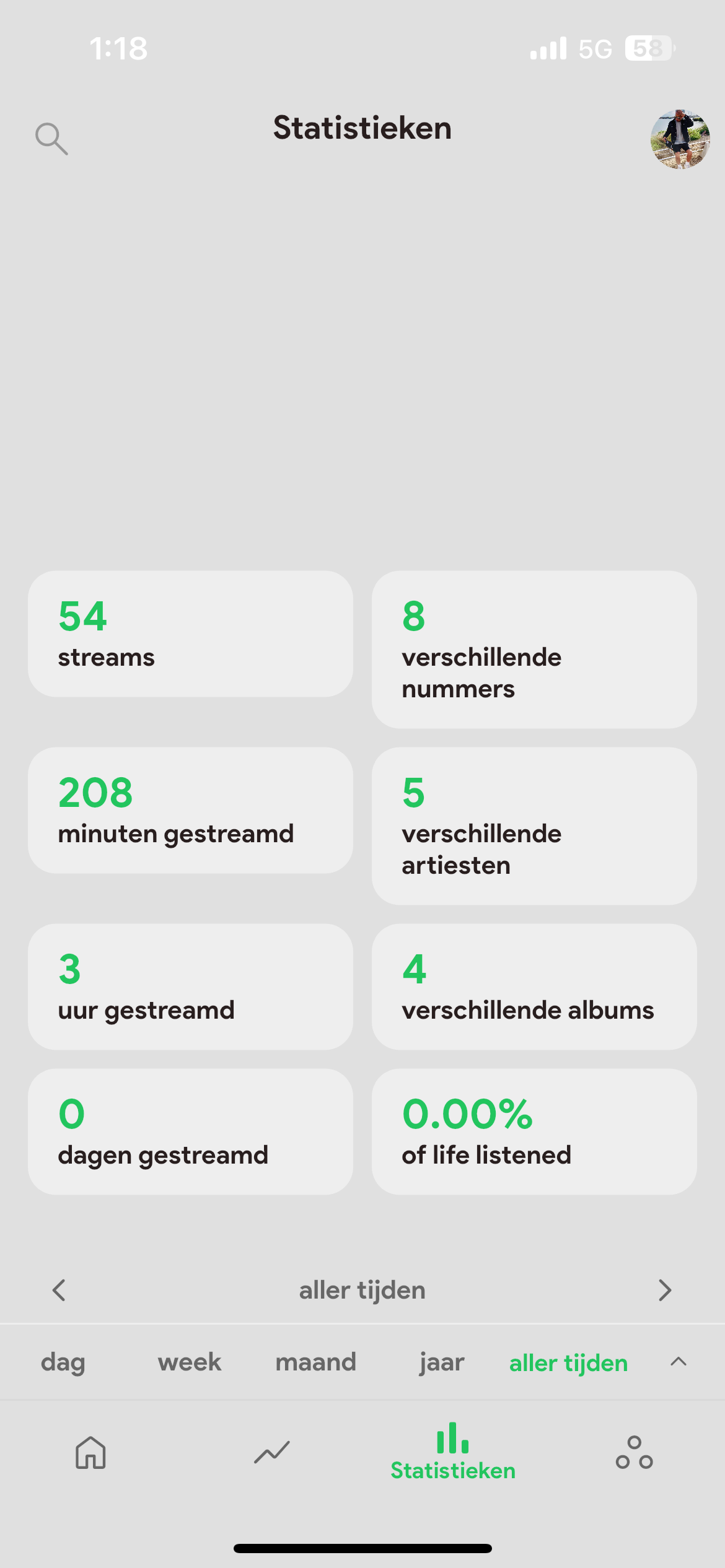Viewport: 725px width, 1568px height.
Task: Go to the next period arrow
Action: pos(665,1290)
